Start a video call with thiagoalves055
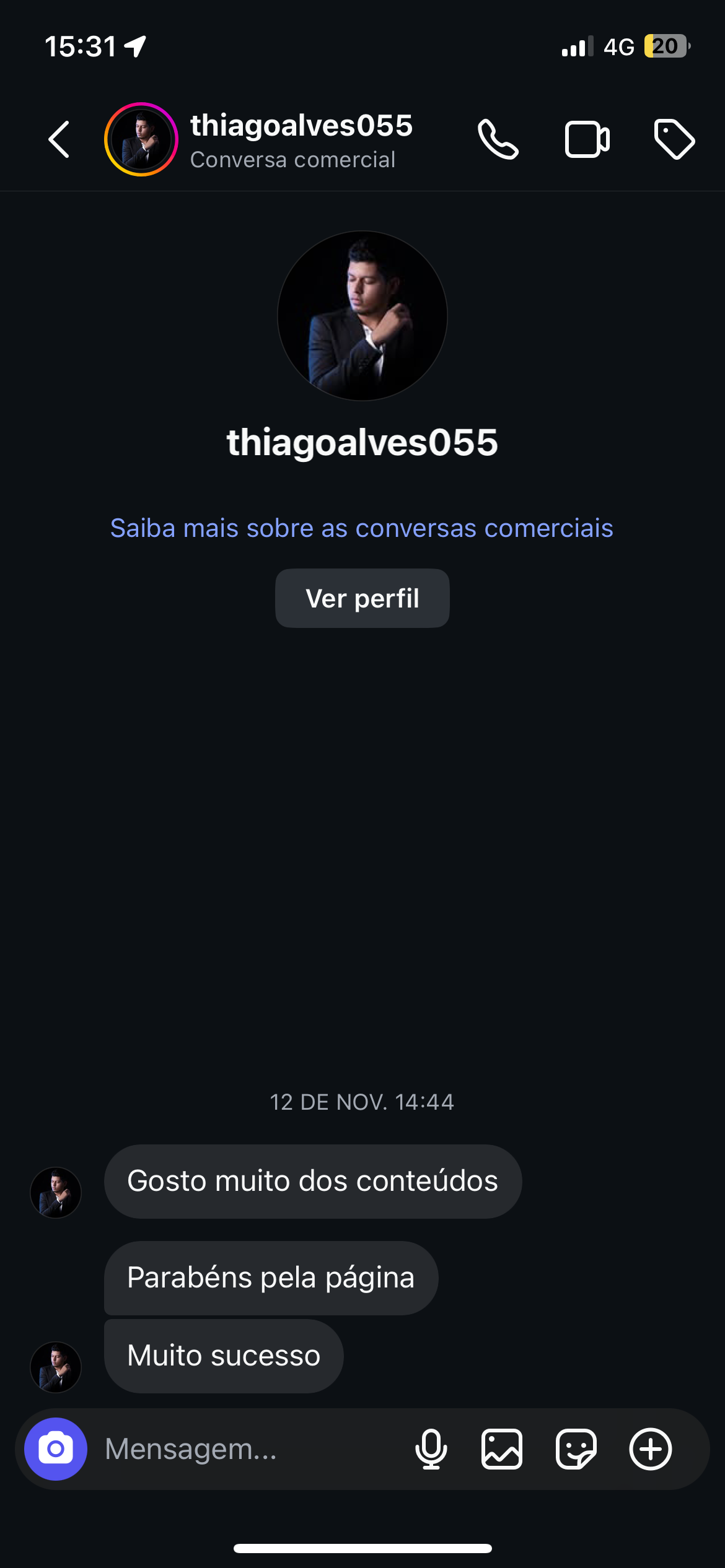This screenshot has width=725, height=1568. (587, 139)
